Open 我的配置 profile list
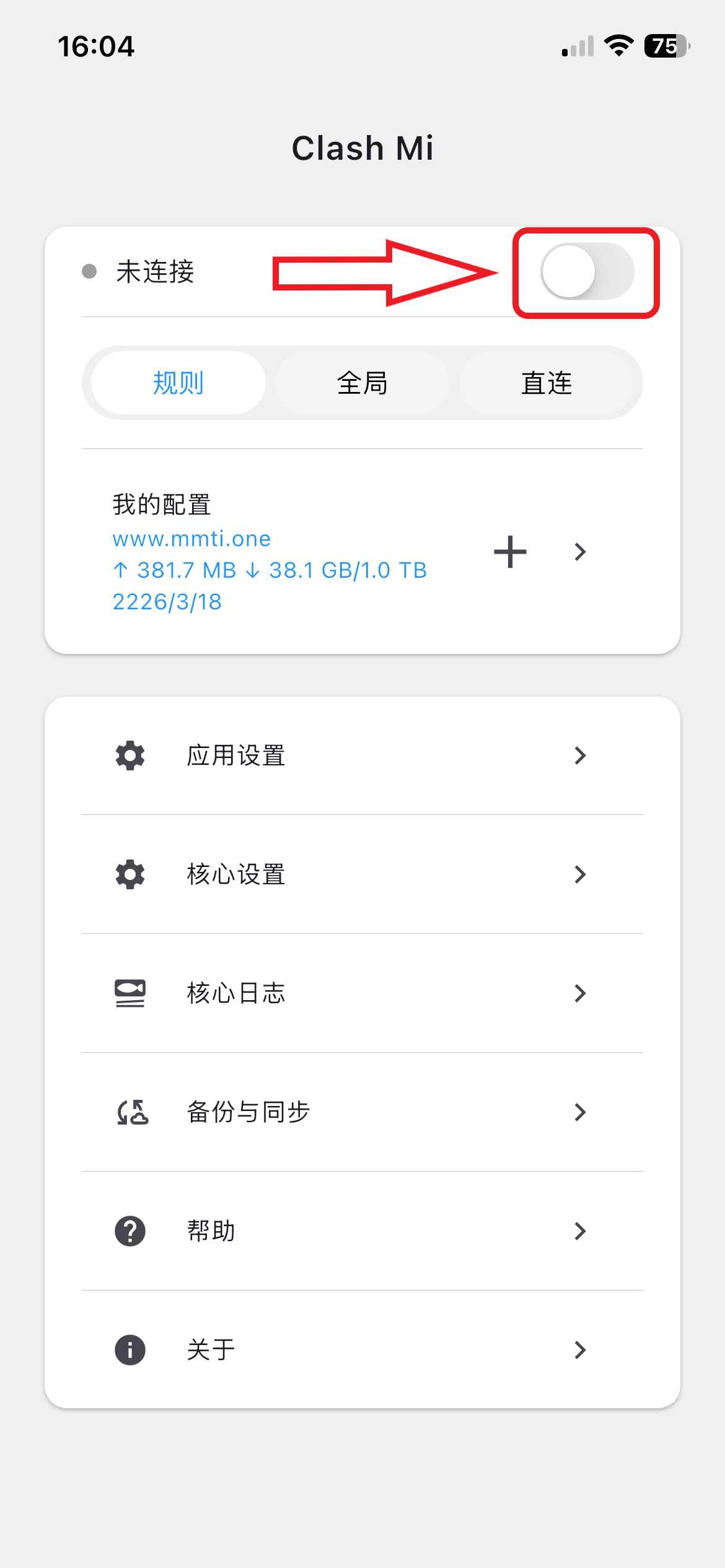Image resolution: width=725 pixels, height=1568 pixels. tap(580, 552)
